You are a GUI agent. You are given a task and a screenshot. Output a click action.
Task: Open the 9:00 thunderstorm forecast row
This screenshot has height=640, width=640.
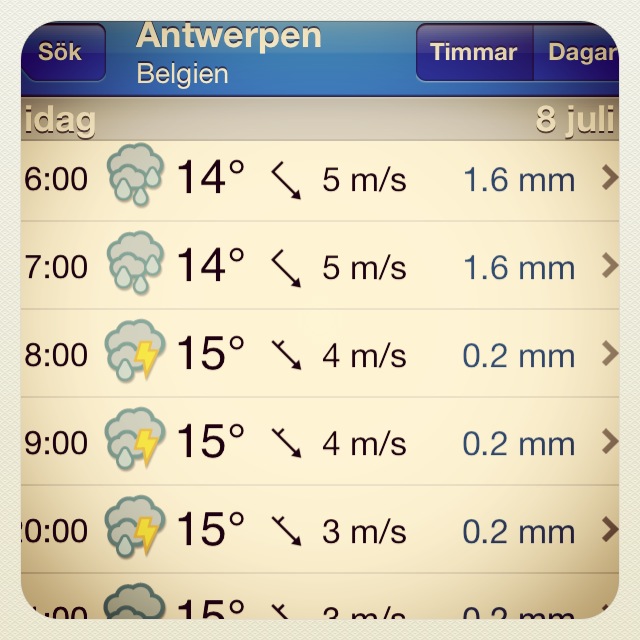[x=320, y=443]
